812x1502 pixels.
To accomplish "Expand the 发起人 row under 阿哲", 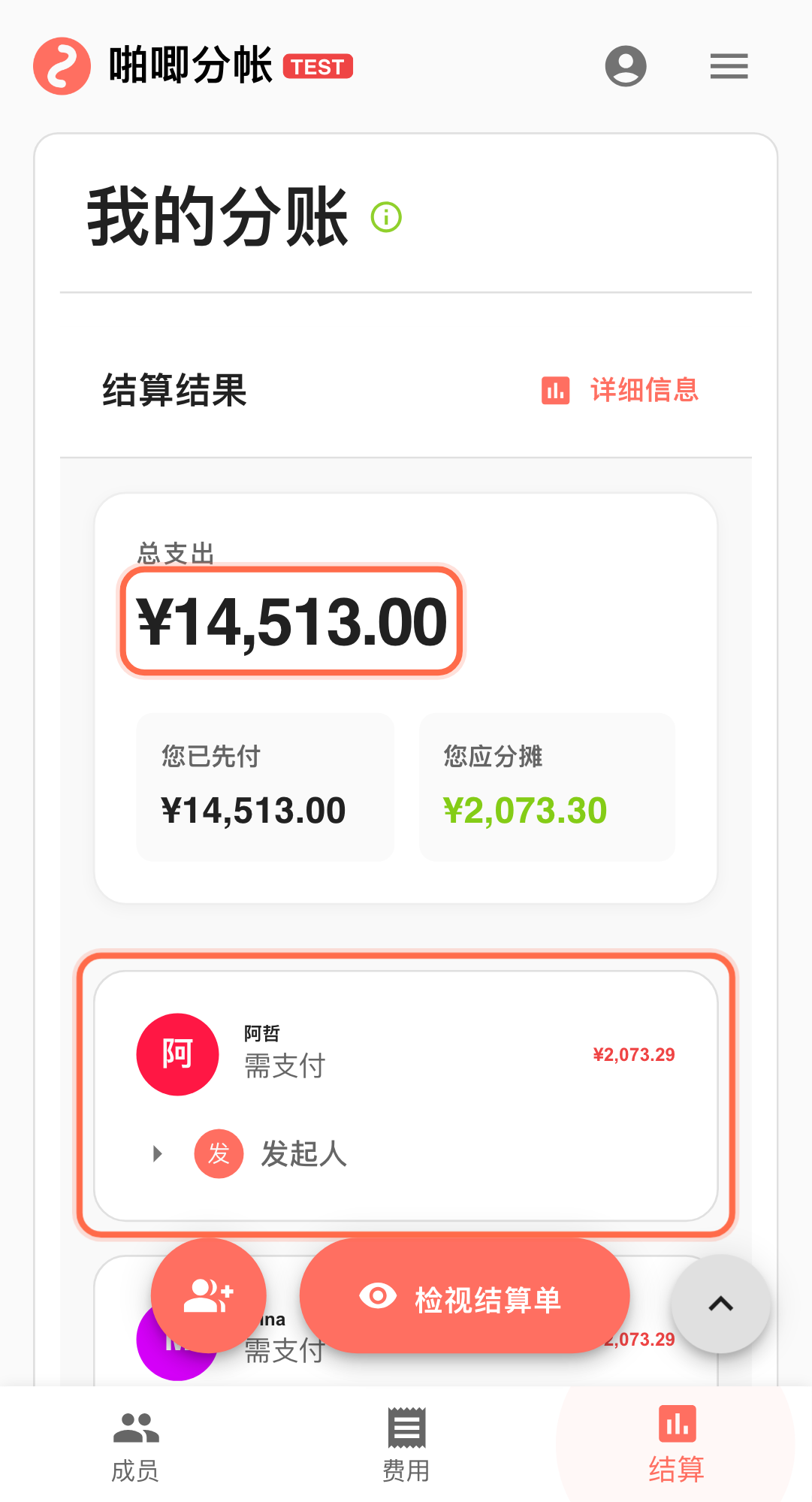I will pos(157,1153).
